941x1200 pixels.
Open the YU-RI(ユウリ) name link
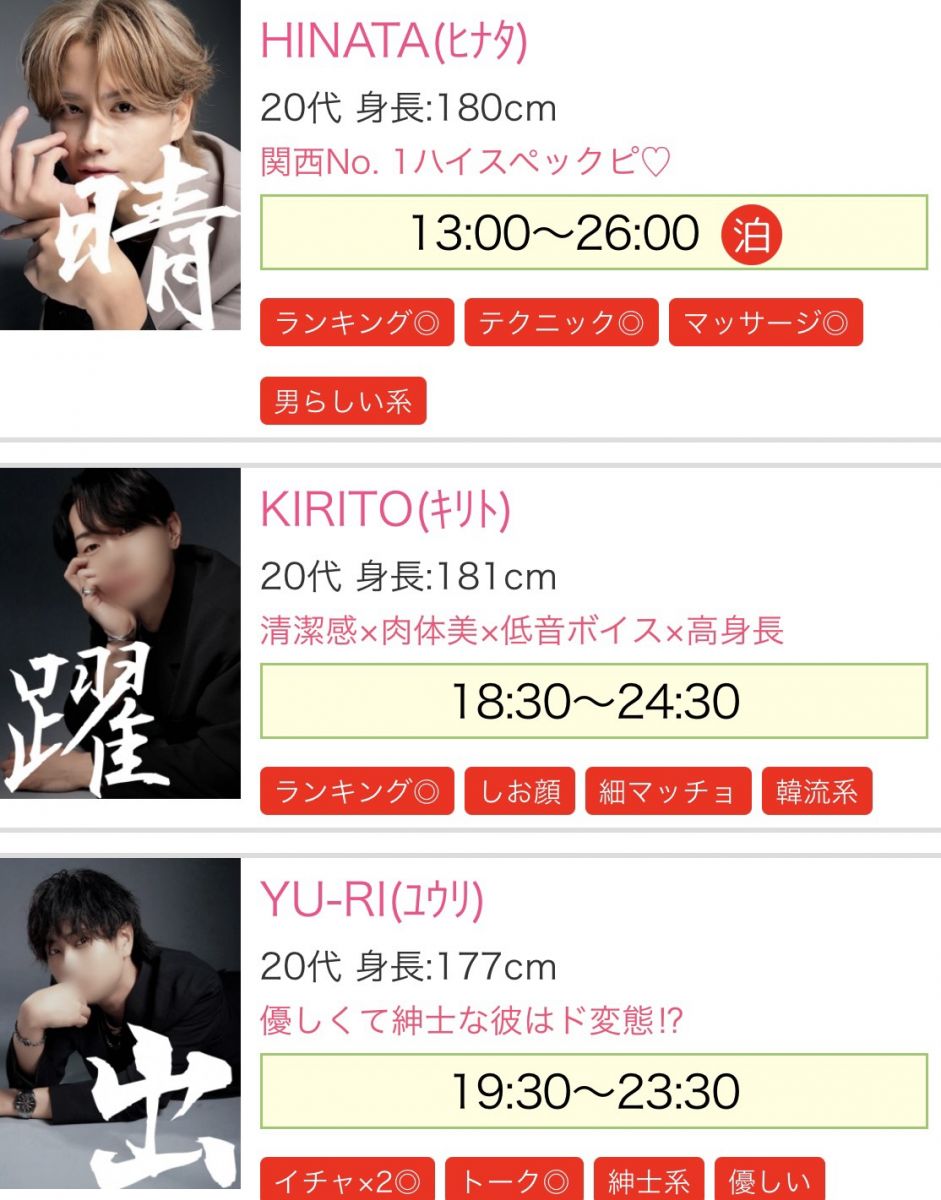pos(371,901)
